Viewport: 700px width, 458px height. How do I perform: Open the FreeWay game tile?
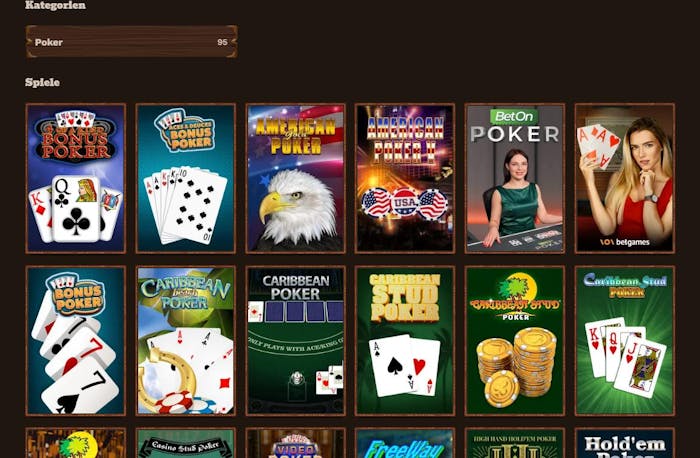[x=405, y=444]
